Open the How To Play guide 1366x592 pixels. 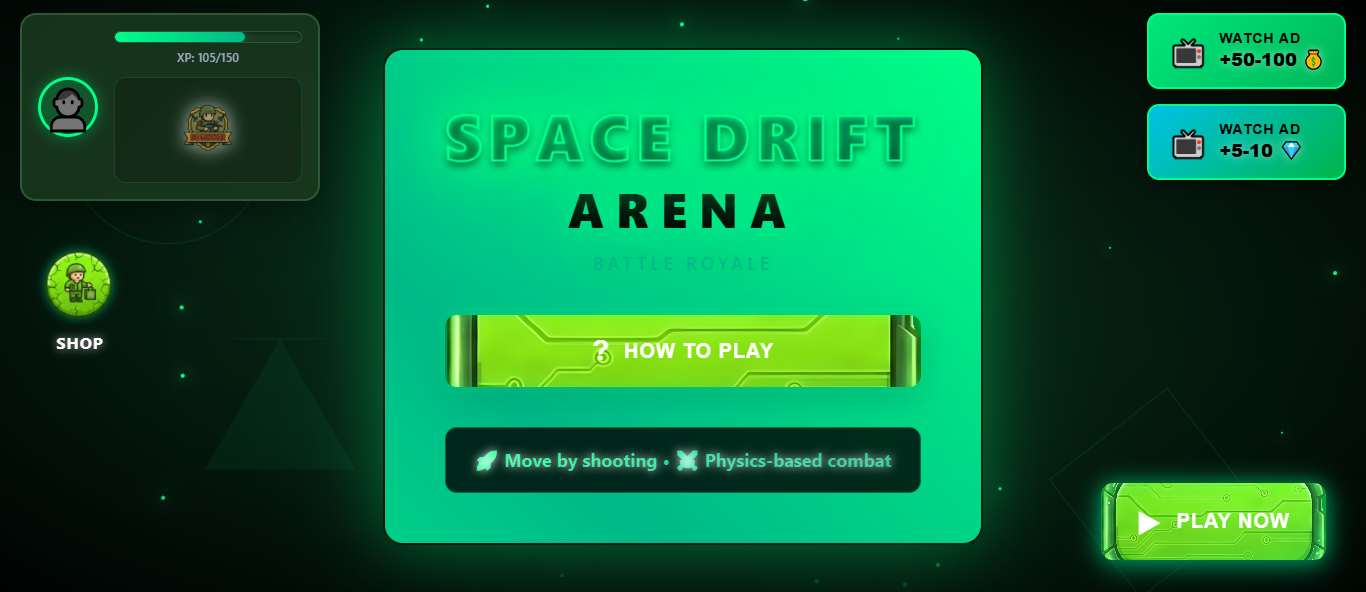pyautogui.click(x=683, y=351)
